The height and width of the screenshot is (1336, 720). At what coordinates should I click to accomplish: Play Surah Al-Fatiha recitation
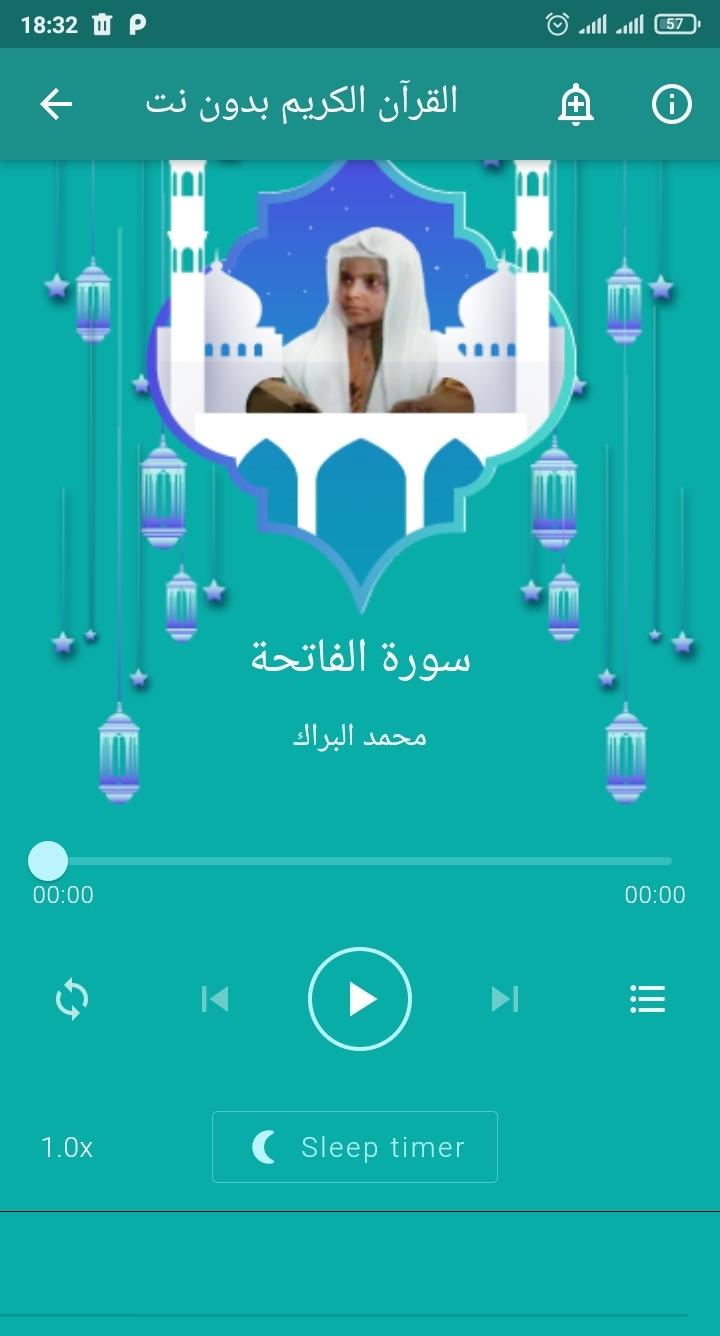[x=360, y=998]
